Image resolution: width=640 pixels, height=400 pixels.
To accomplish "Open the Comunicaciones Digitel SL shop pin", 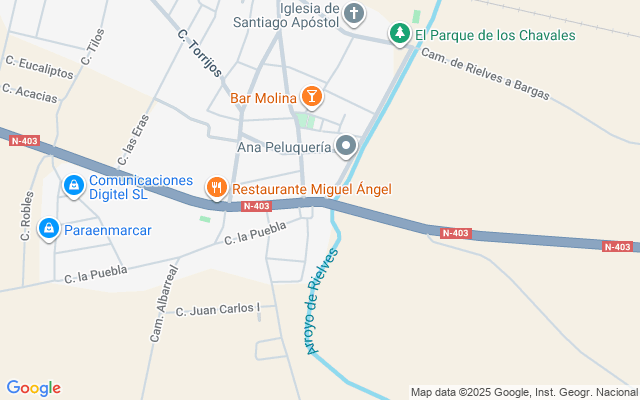I will pos(73,186).
